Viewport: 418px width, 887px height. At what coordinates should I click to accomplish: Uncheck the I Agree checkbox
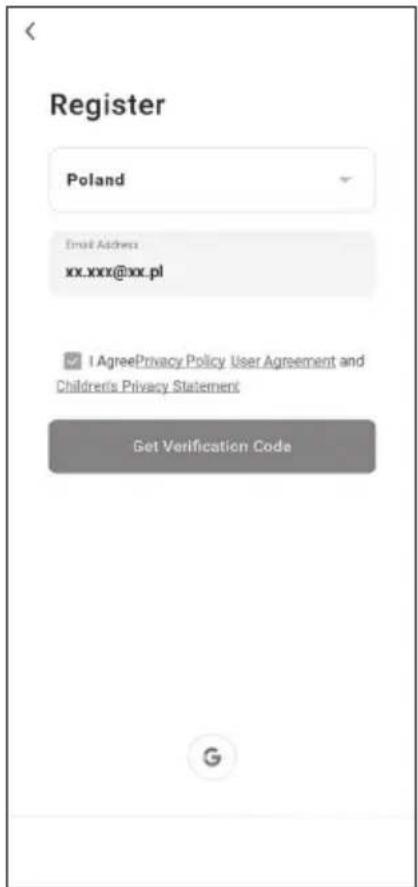point(72,361)
